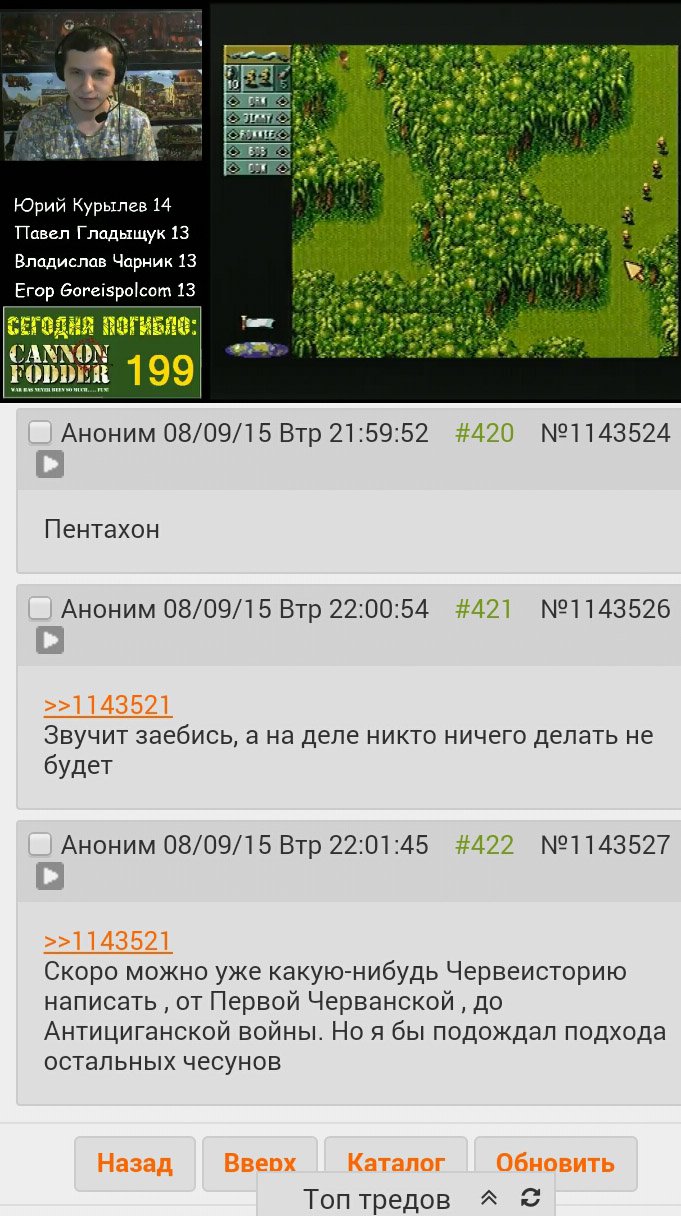Tap the play icon under post #421

click(50, 640)
